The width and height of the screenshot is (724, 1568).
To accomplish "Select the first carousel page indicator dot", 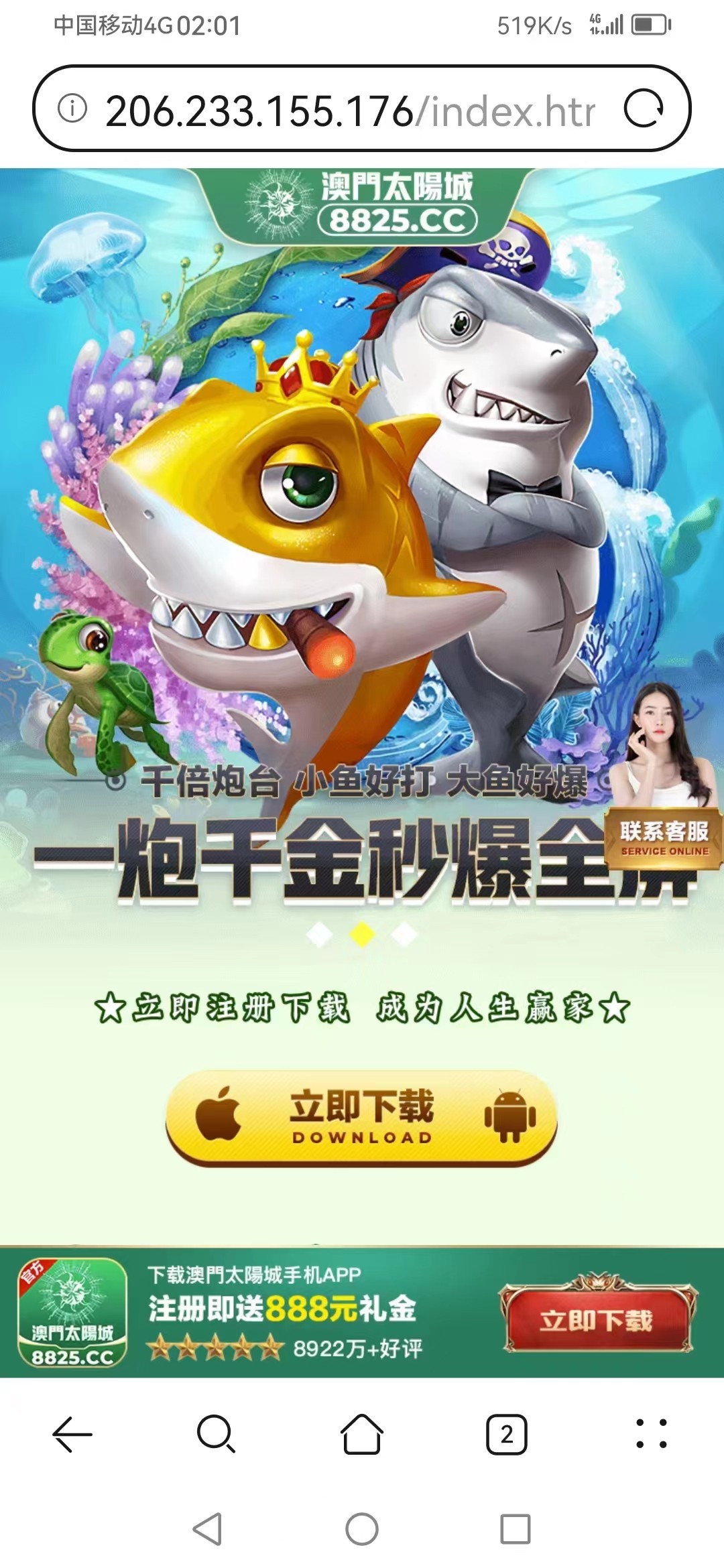I will click(320, 934).
